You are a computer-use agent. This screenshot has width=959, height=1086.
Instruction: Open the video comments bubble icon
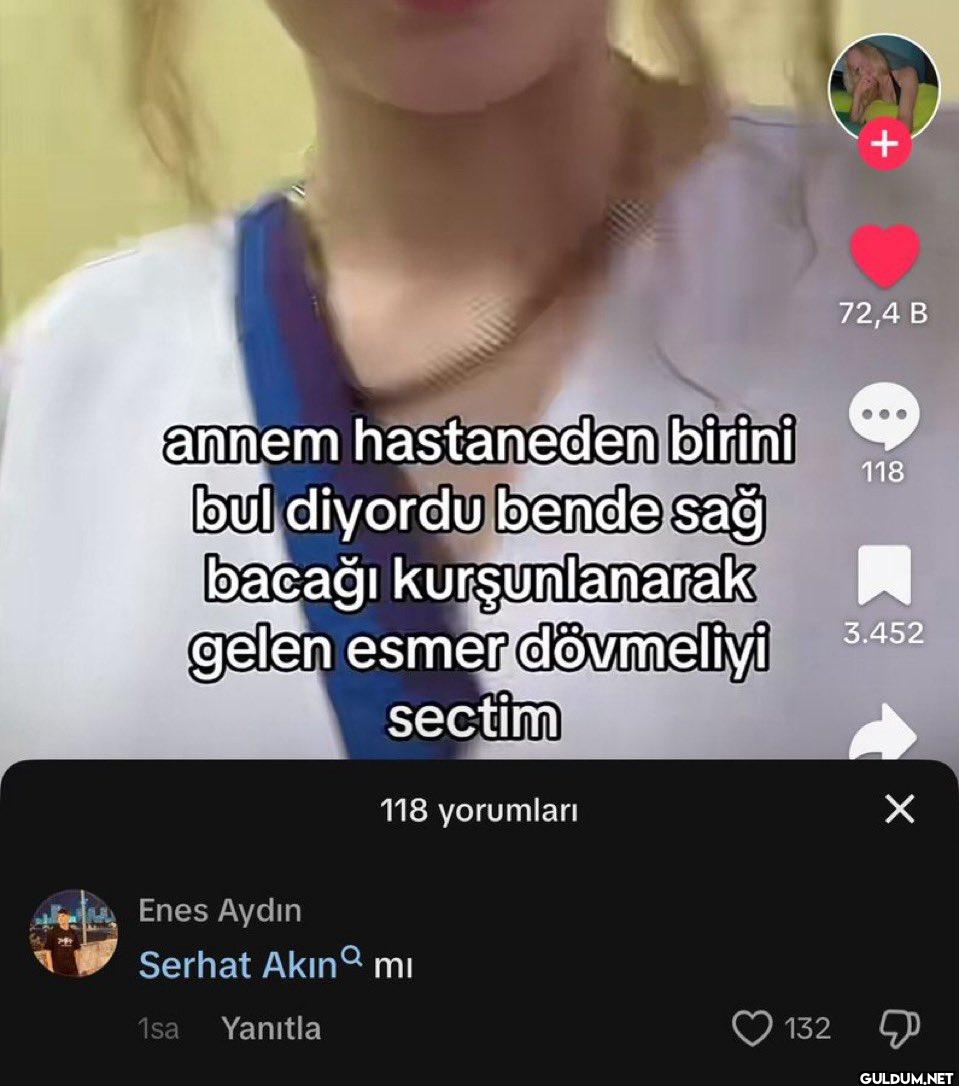(x=884, y=418)
